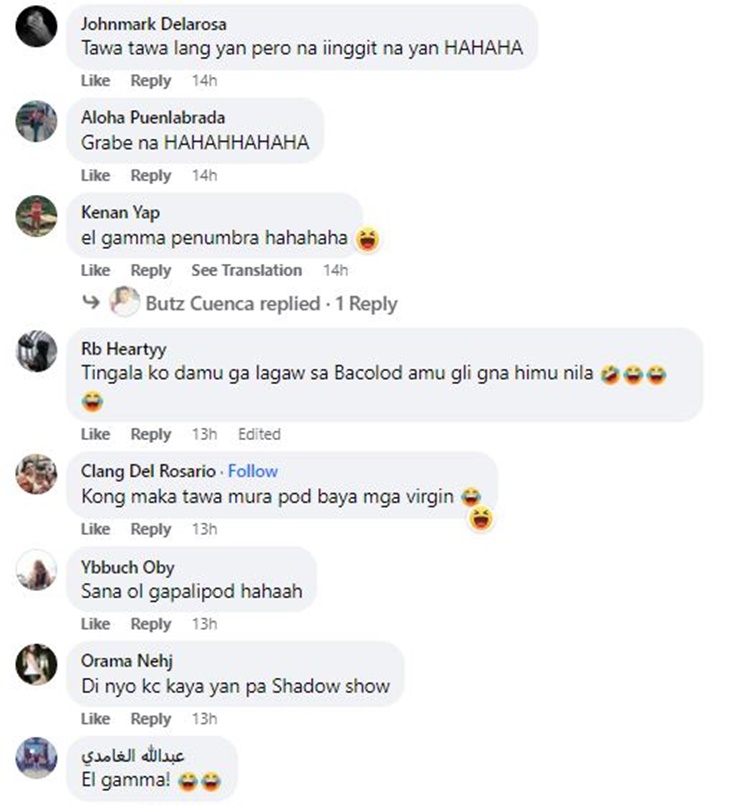
Task: Open Kenan Yap's profile picture
Action: click(36, 216)
